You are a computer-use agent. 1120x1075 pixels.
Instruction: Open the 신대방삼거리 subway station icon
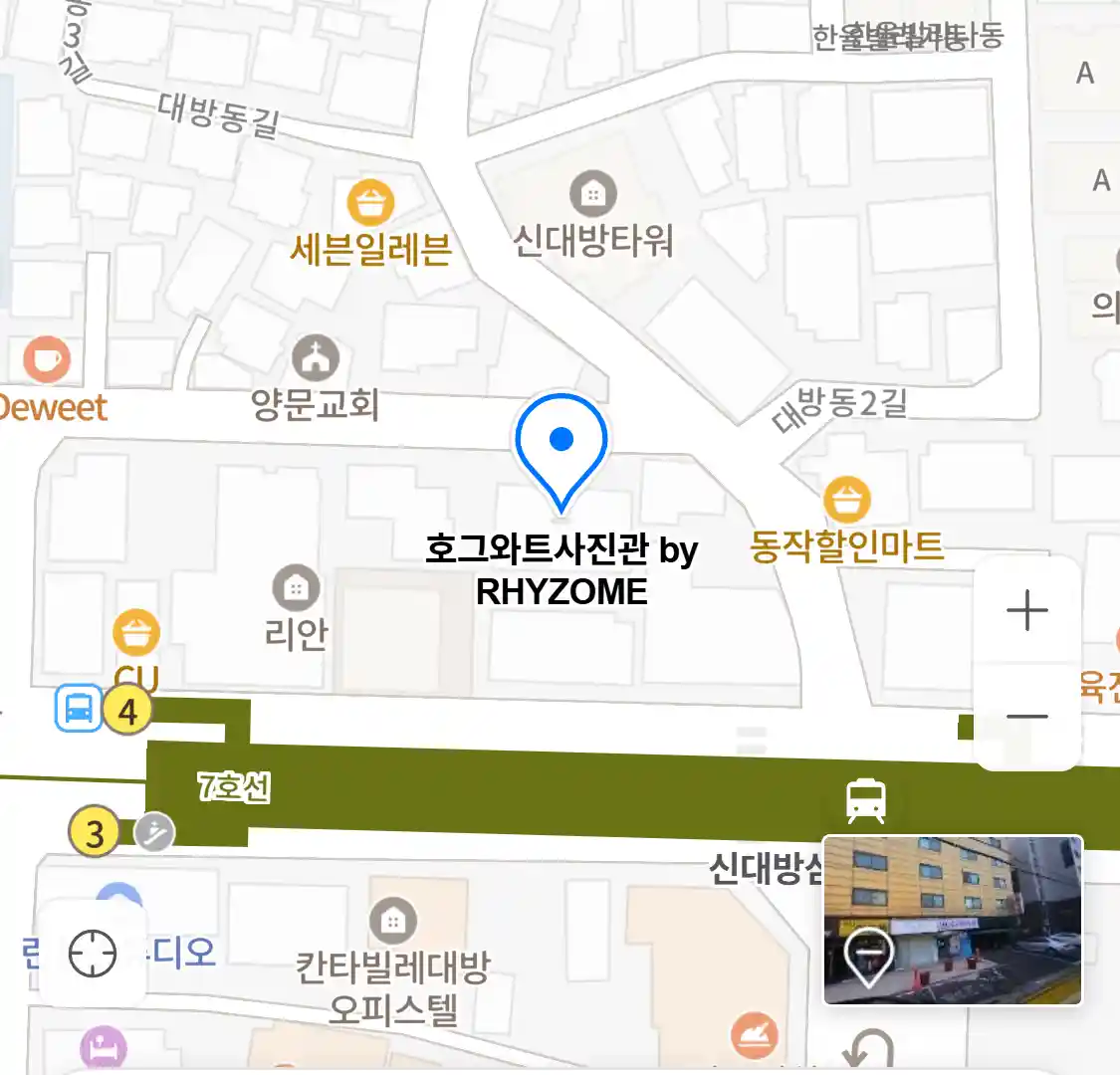[865, 800]
